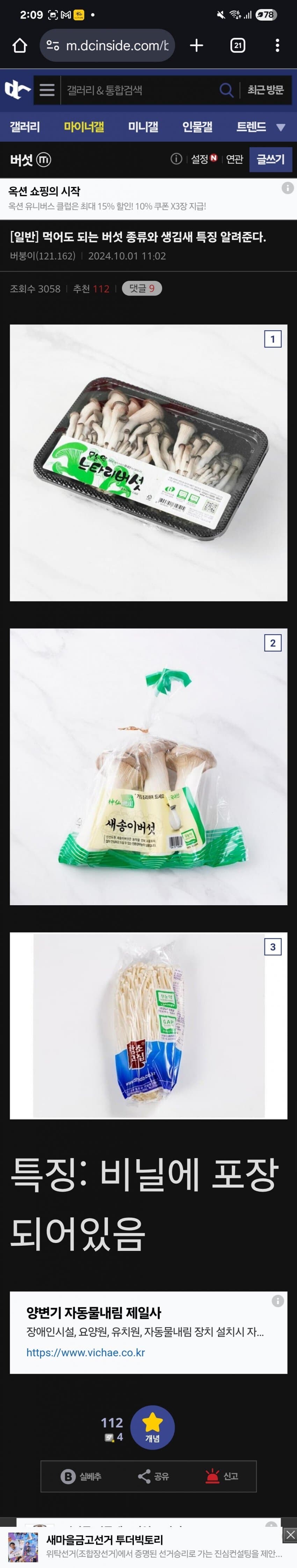This screenshot has width=297, height=1568.
Task: Select the 인물갤 tab
Action: point(197,127)
